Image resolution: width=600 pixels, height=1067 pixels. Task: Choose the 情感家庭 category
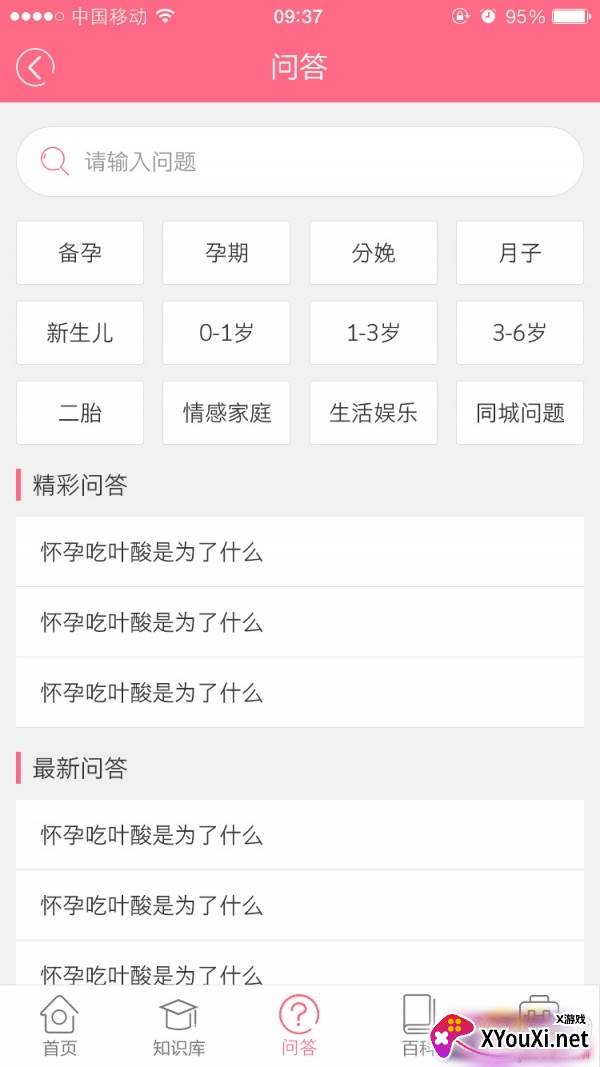226,413
